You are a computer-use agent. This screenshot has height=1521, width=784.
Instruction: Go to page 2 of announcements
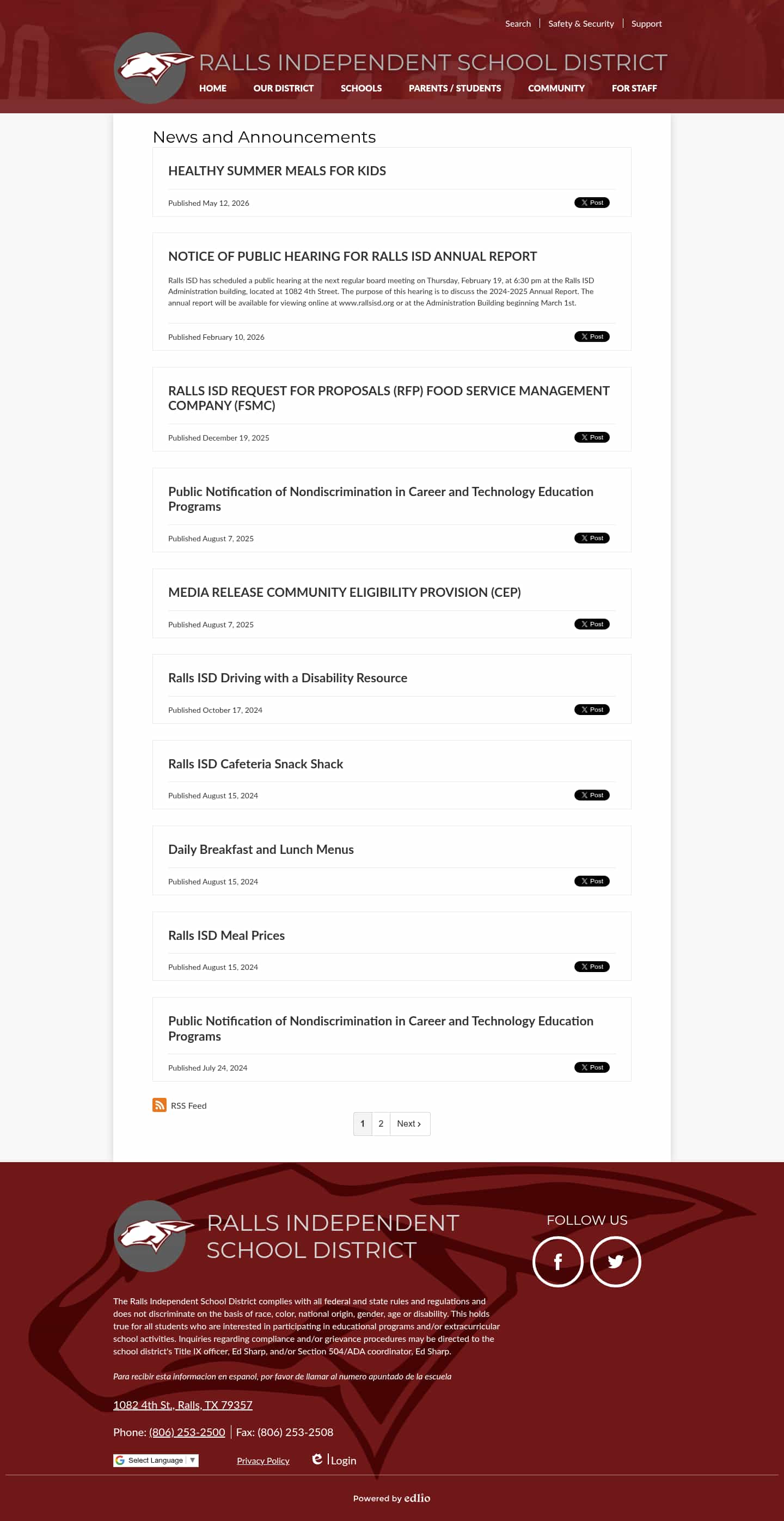(381, 1123)
